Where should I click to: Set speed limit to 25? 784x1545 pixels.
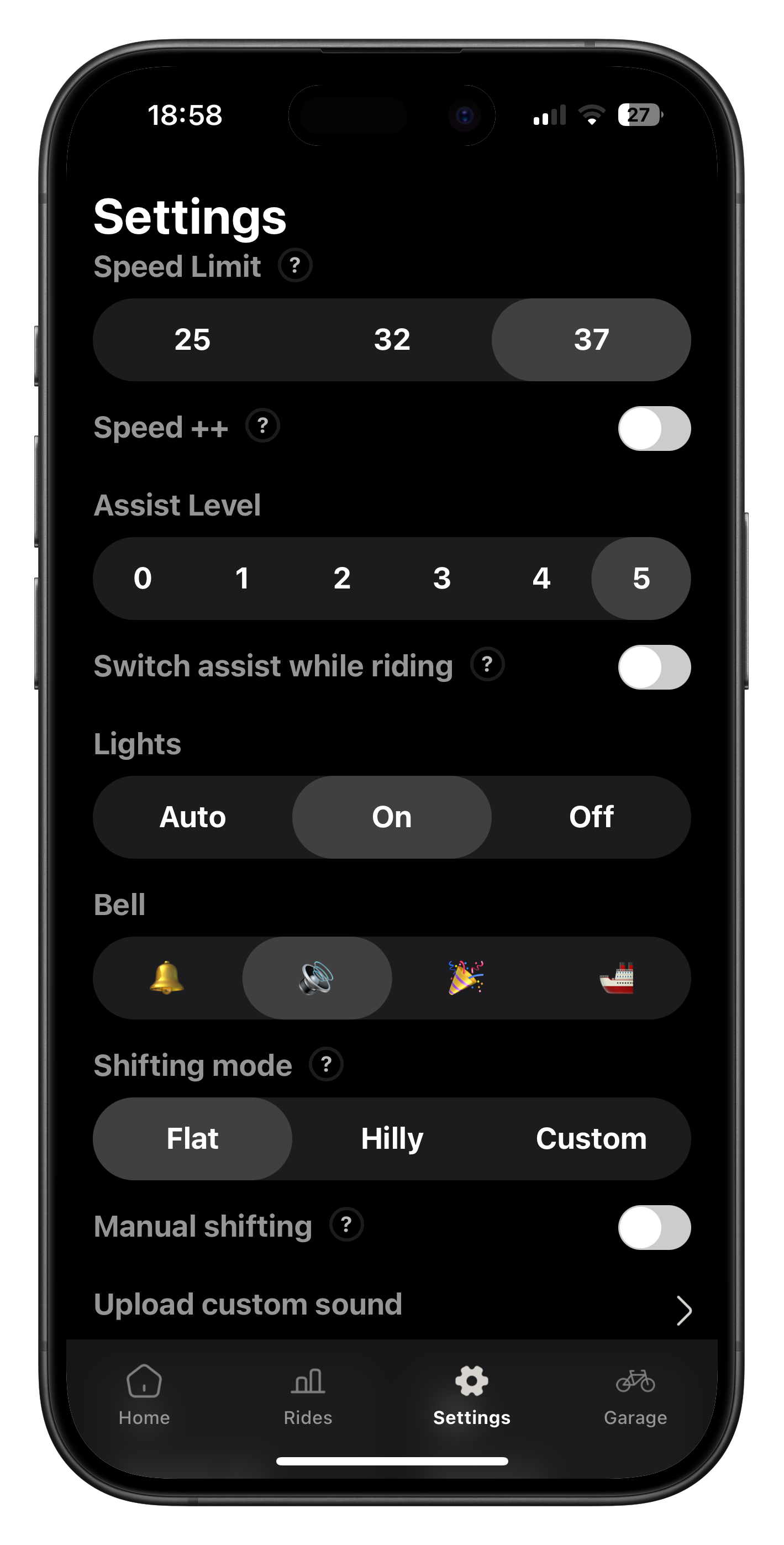[193, 339]
